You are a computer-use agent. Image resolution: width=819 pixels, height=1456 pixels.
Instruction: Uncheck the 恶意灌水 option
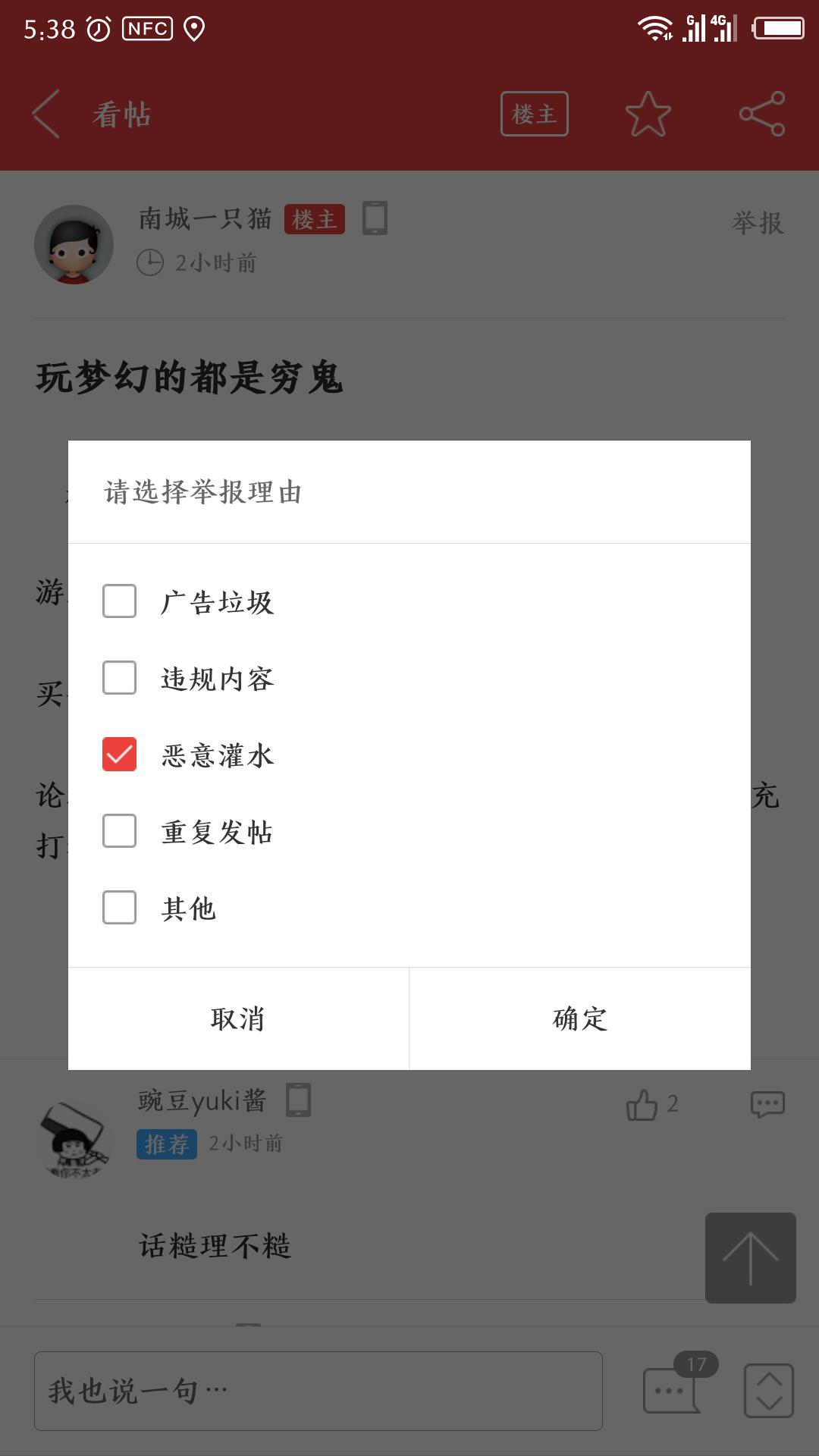point(120,755)
